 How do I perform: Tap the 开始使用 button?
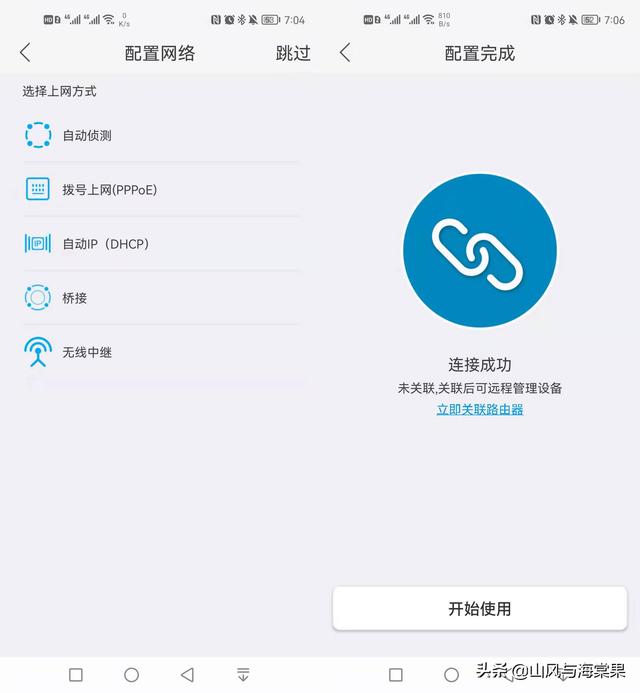click(480, 608)
